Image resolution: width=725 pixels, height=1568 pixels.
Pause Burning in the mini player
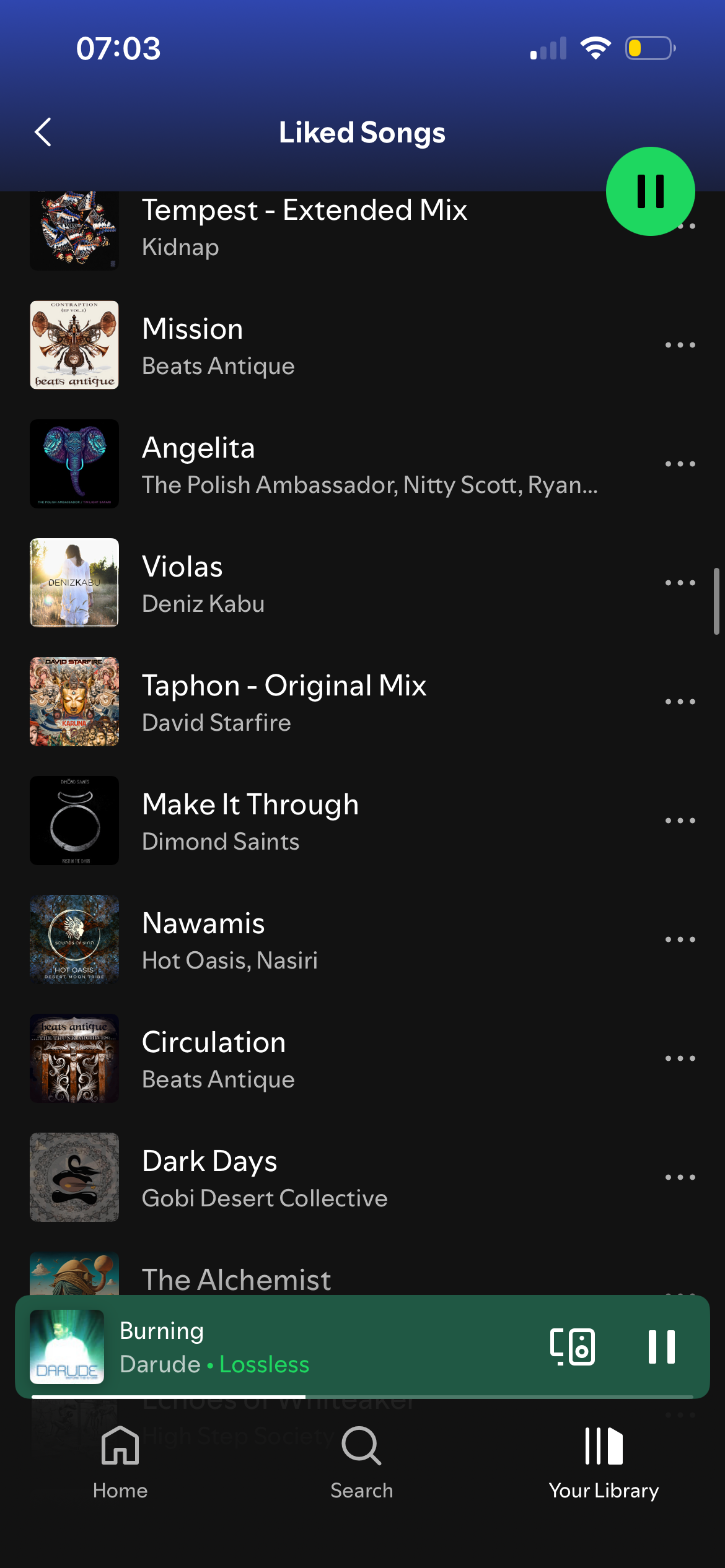(661, 1347)
